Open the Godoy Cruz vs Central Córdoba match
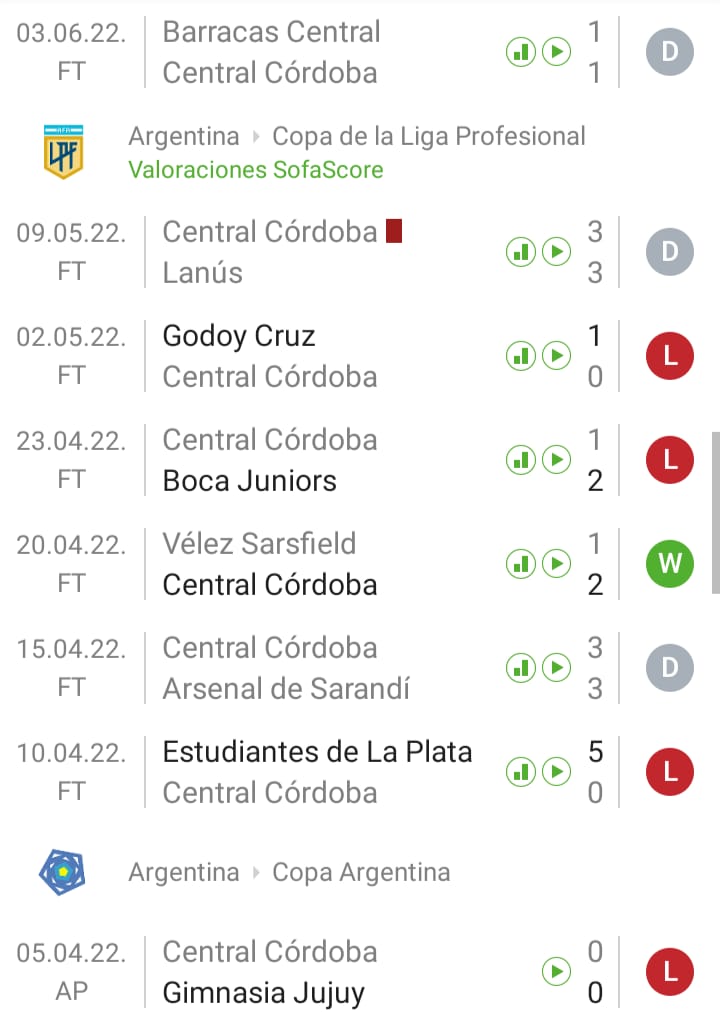The width and height of the screenshot is (720, 1012). (270, 356)
